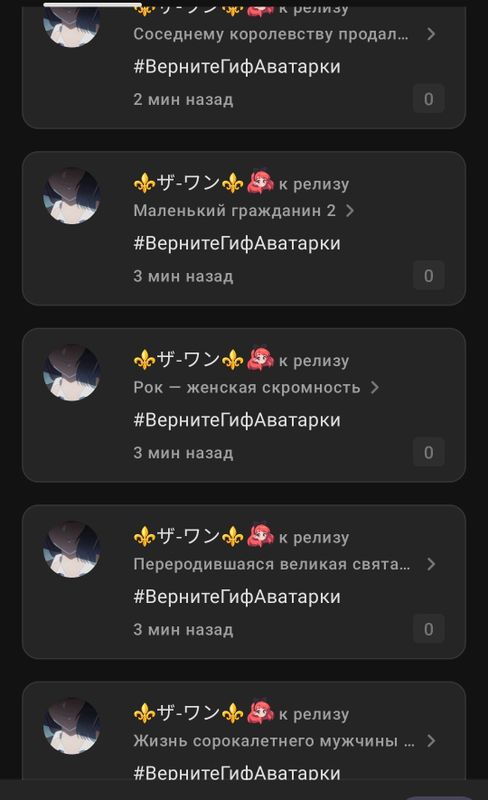This screenshot has width=488, height=800.
Task: Open release 'Переродившаяся великая свята…'
Action: point(284,564)
